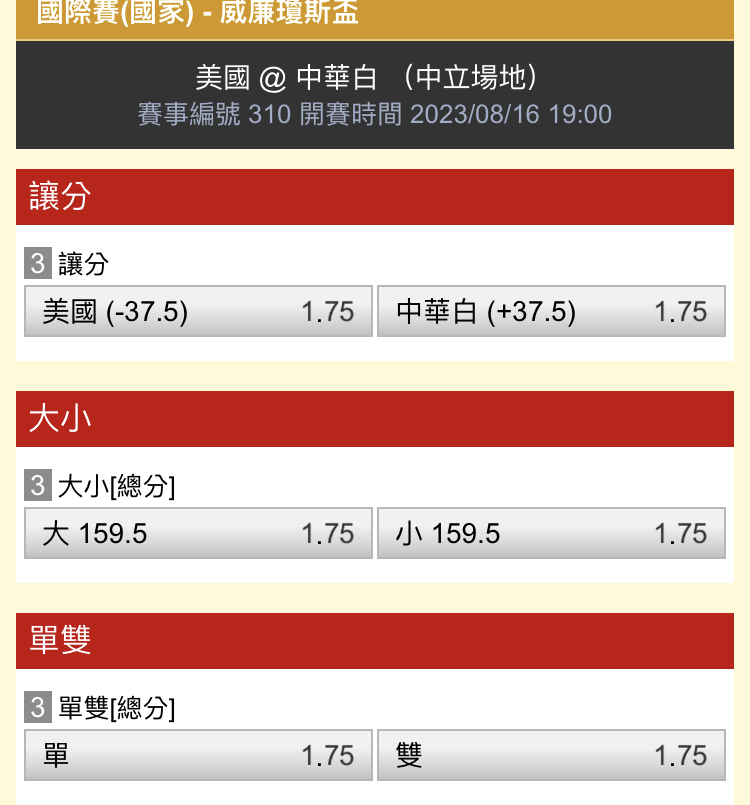
Task: Select 中華白 (+37.5) handicap bet
Action: pos(551,312)
